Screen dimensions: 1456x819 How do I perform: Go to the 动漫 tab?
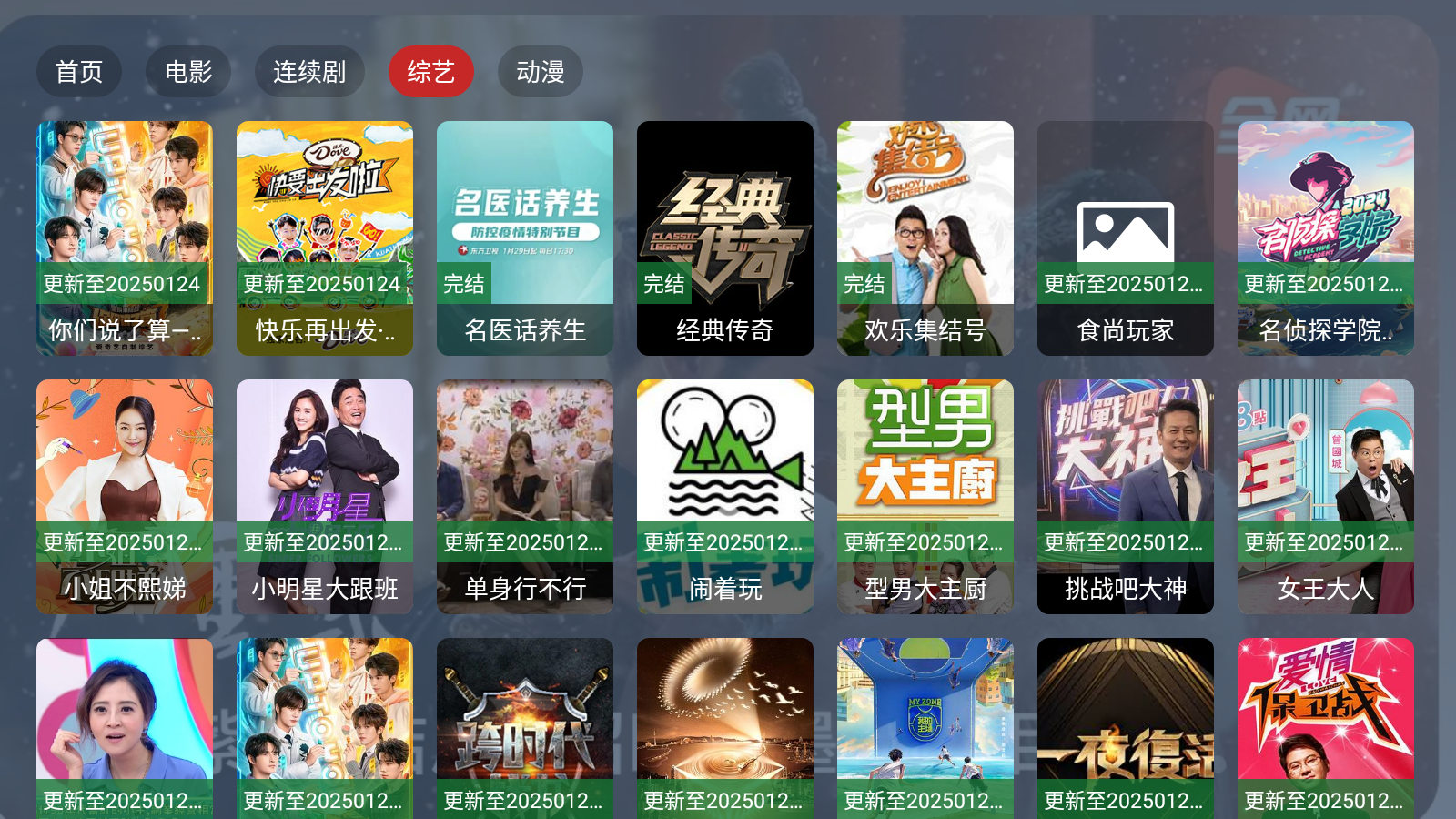[541, 72]
